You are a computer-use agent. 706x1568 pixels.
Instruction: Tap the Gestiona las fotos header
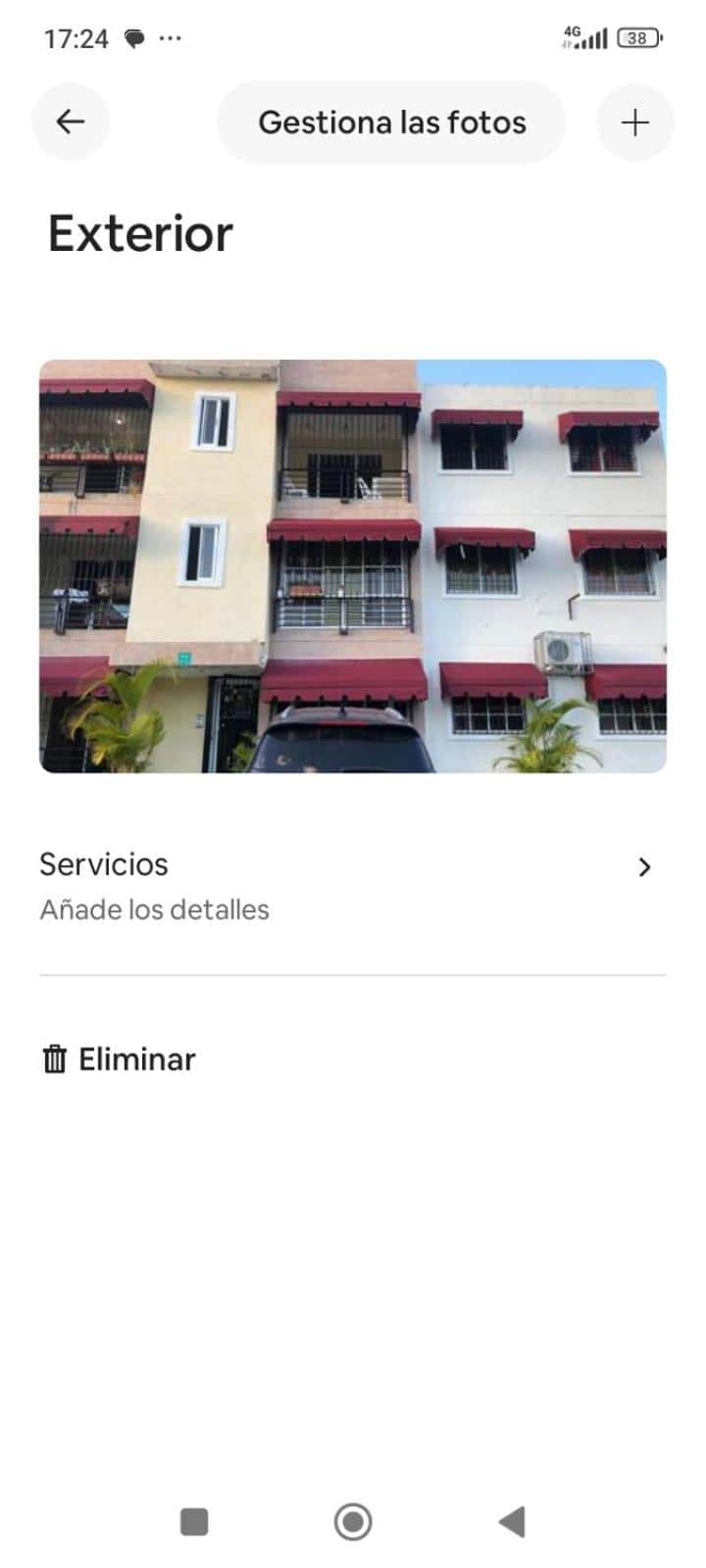tap(391, 122)
